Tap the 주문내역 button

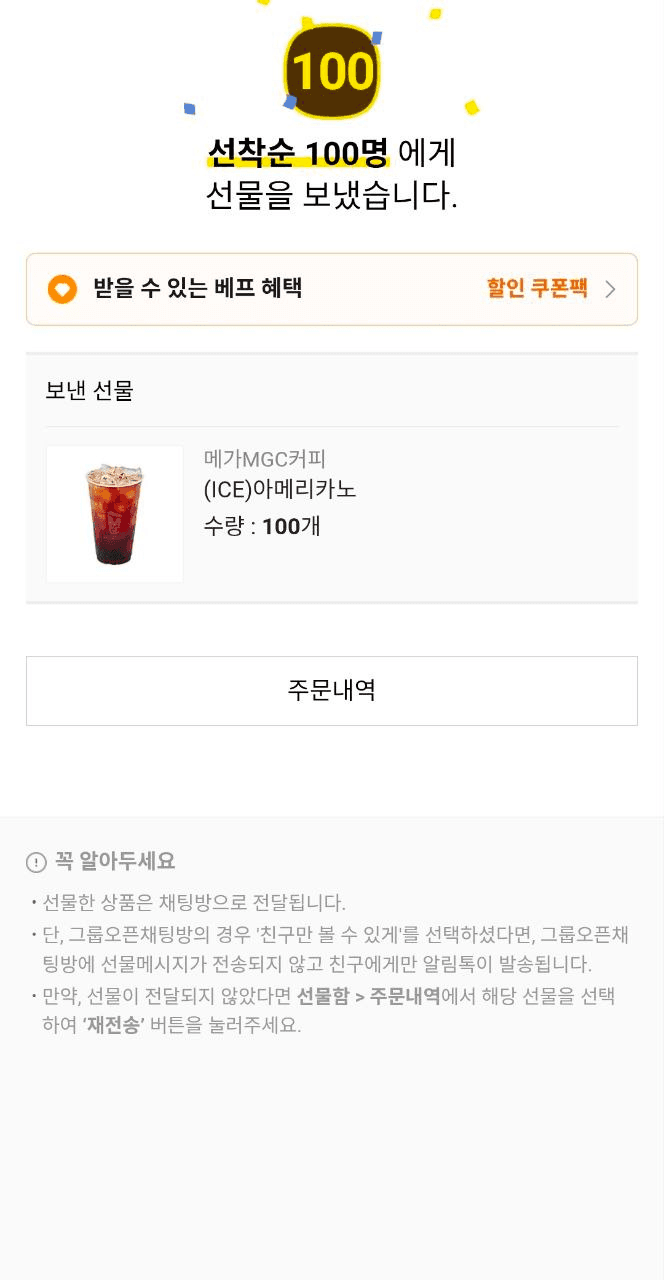tap(331, 690)
